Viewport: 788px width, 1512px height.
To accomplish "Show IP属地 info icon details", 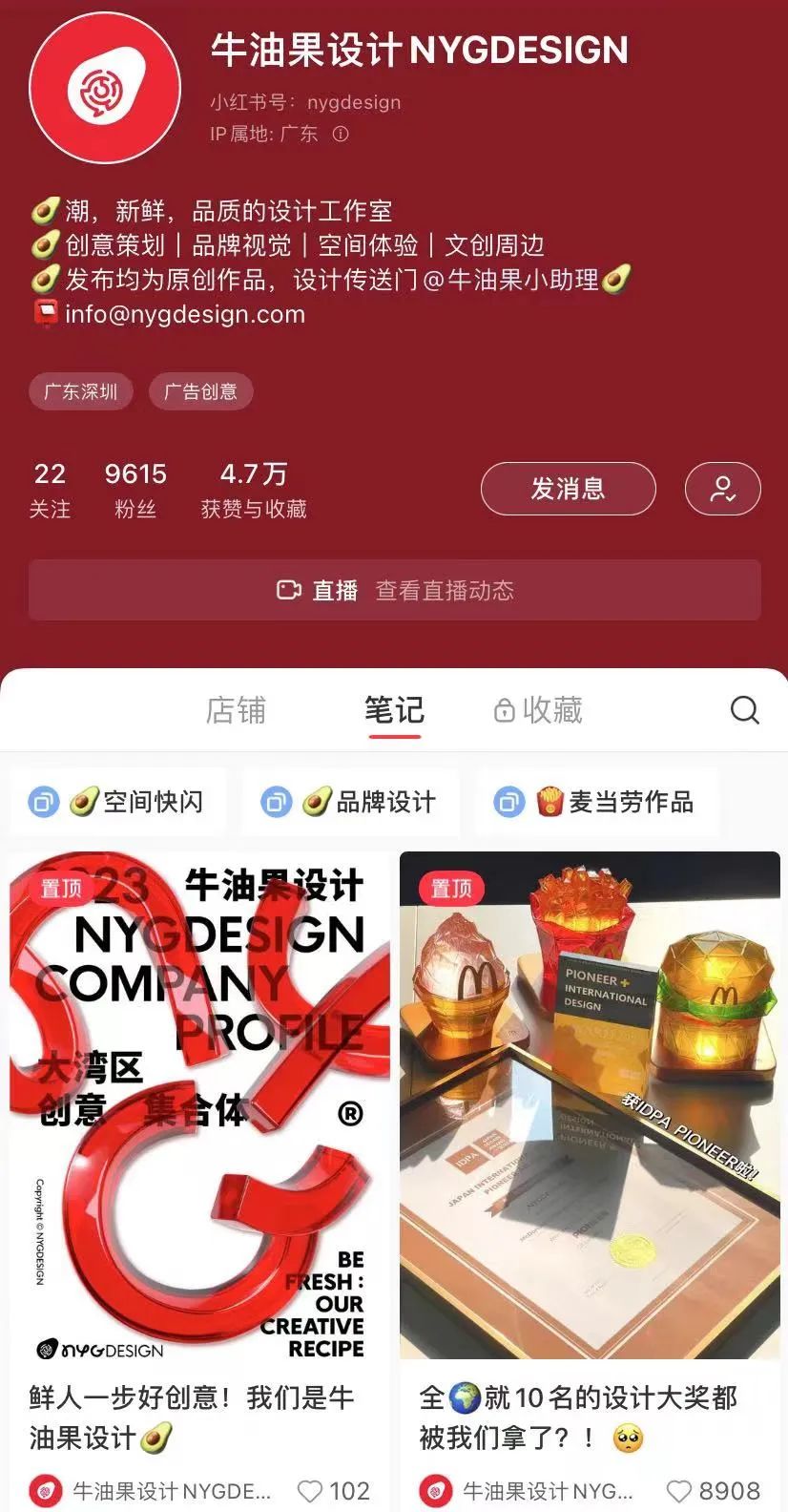I will [341, 135].
